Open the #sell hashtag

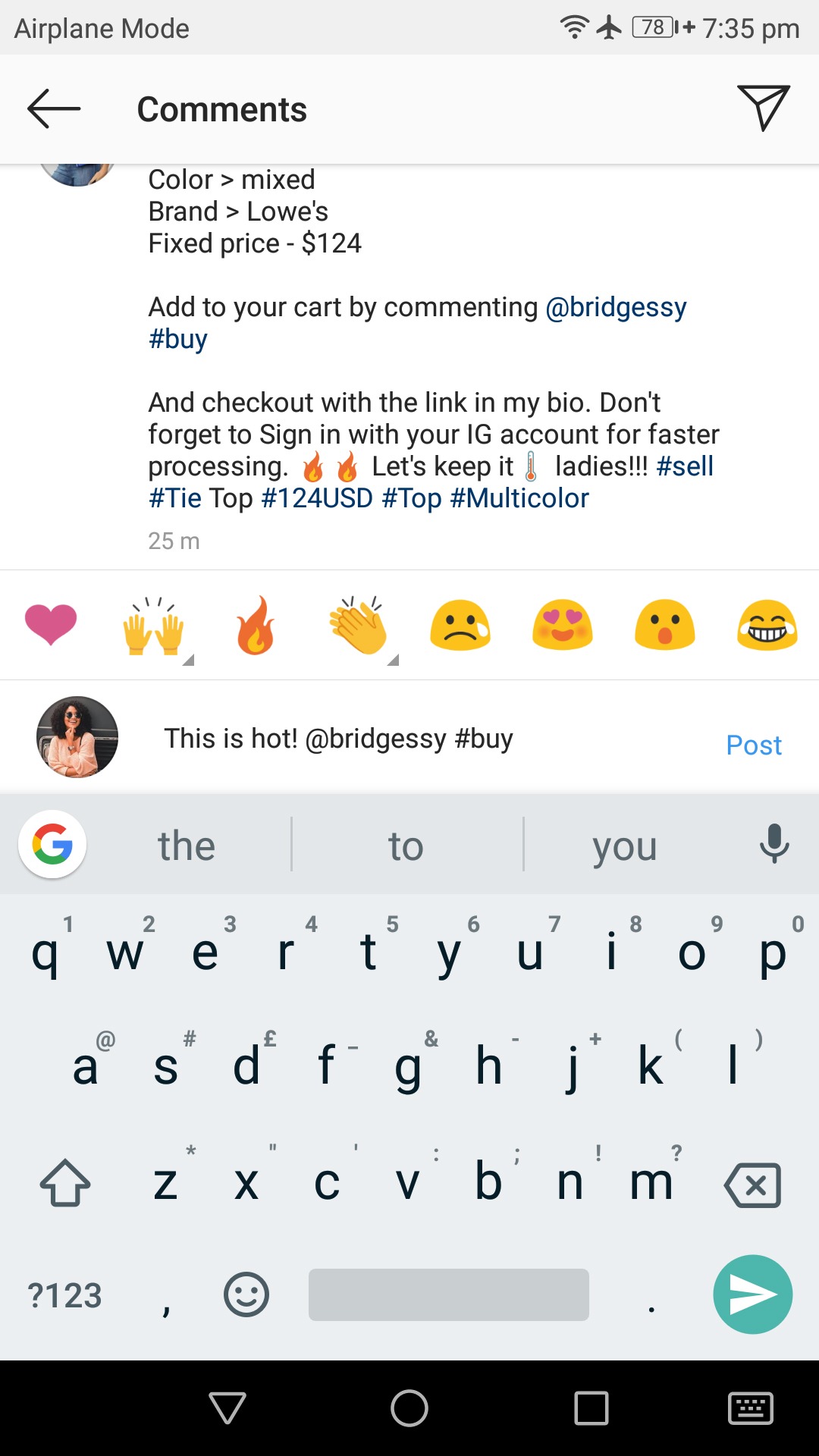pos(685,466)
